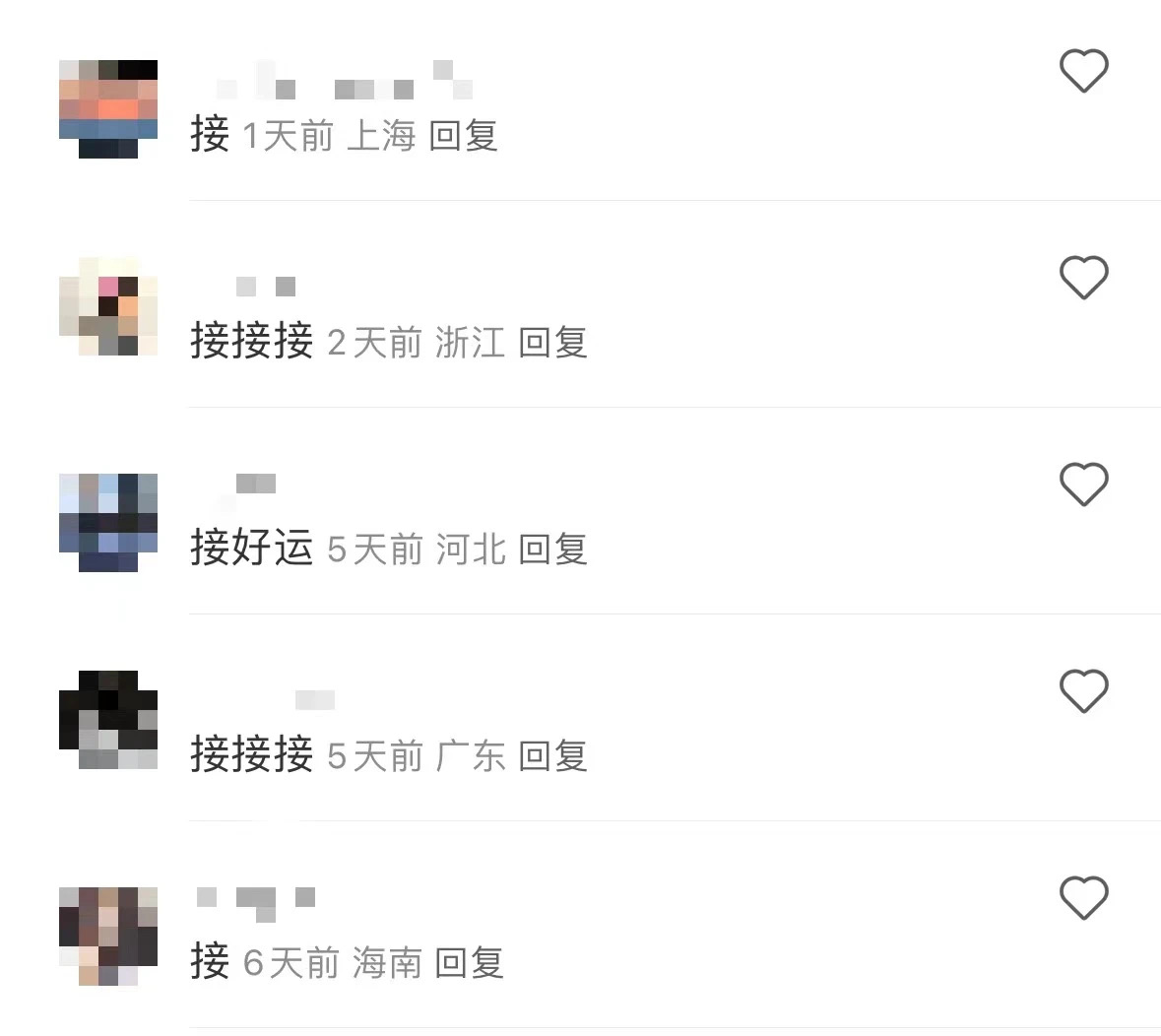This screenshot has height=1036, width=1161.
Task: Tap 回复 on the 浙江 comment
Action: tap(552, 343)
